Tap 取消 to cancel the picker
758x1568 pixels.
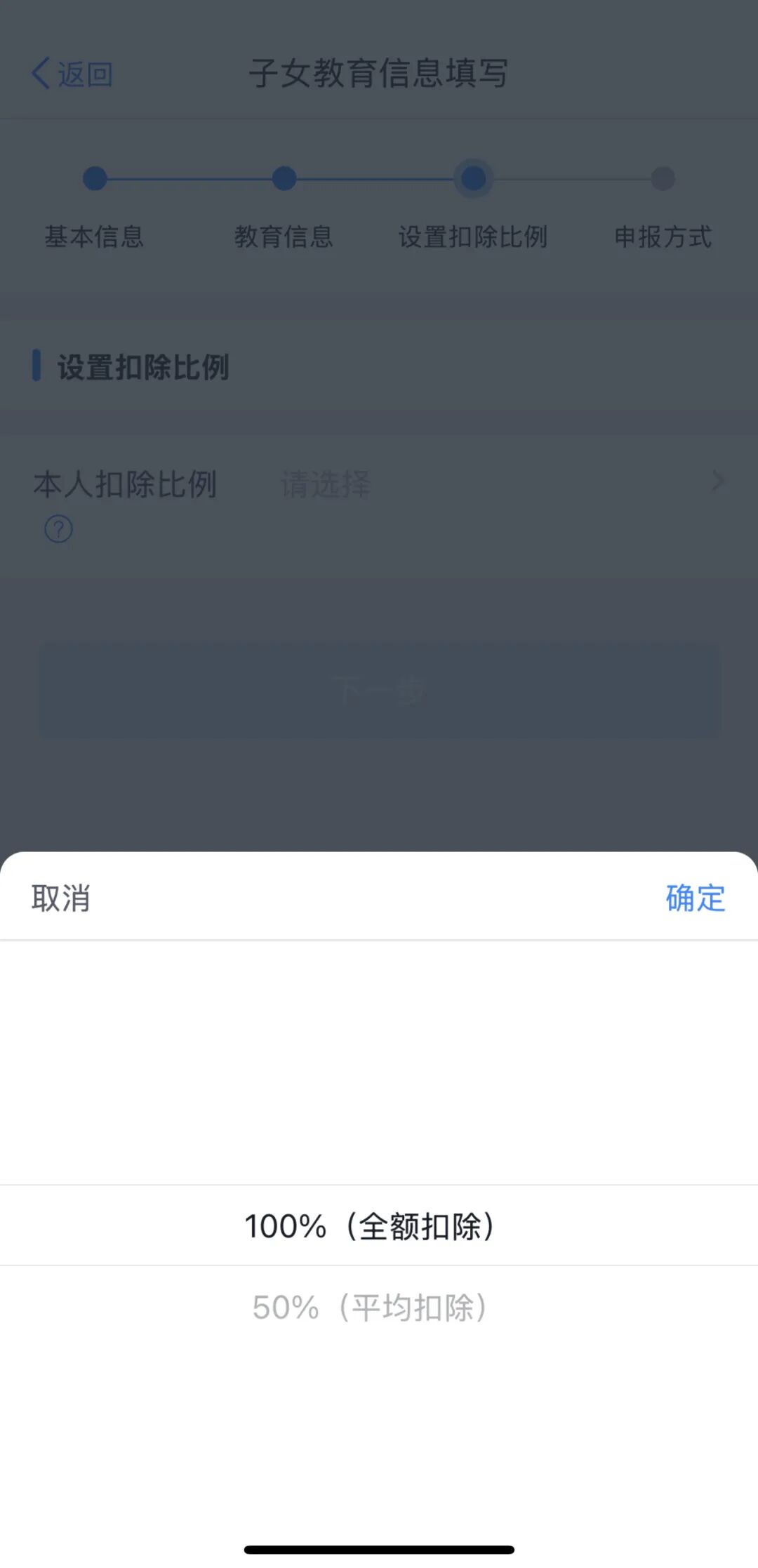pos(60,898)
